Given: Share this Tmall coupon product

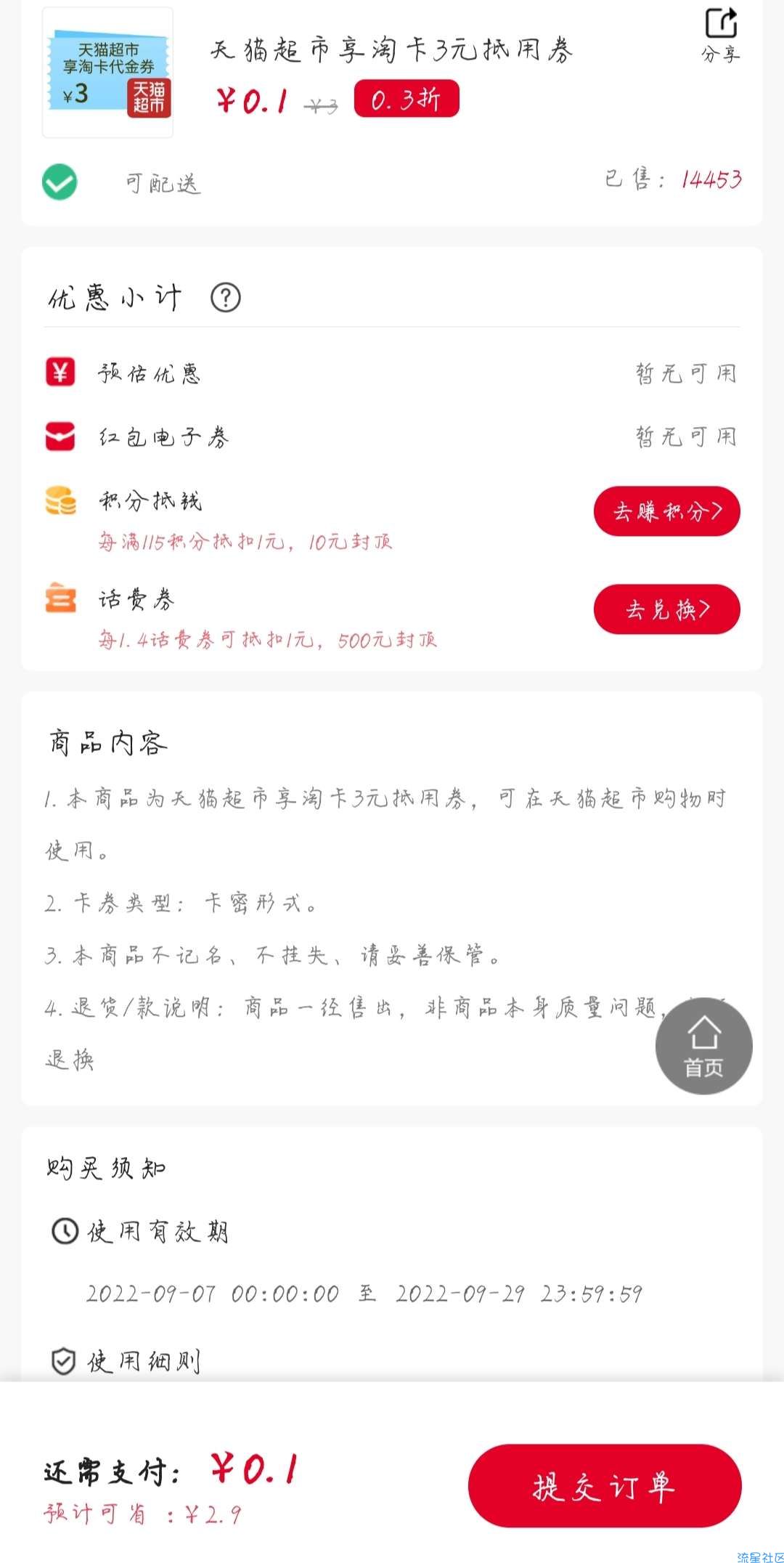Looking at the screenshot, I should point(720,34).
